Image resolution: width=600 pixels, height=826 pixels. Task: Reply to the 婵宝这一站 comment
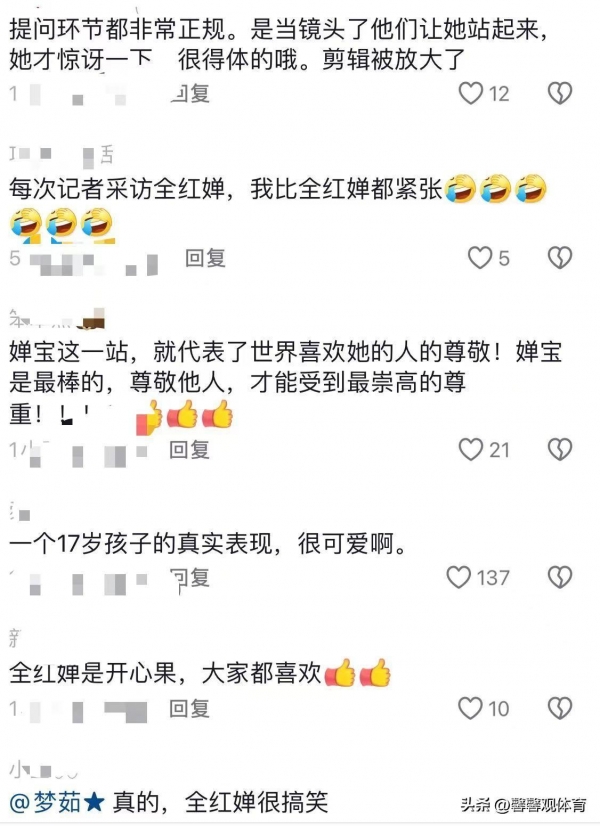tap(189, 450)
